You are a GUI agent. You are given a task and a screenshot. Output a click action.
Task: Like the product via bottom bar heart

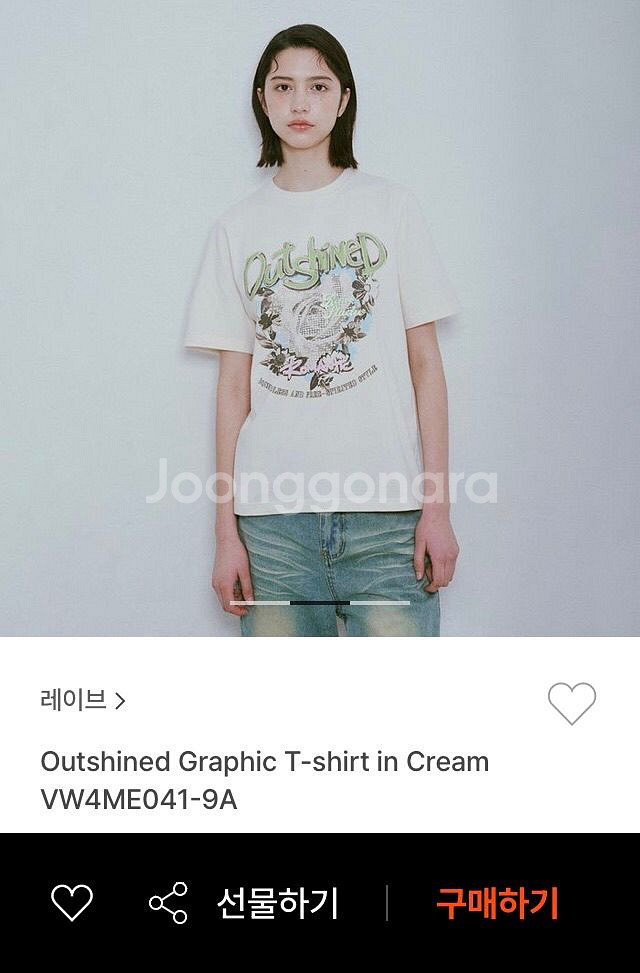tap(72, 903)
